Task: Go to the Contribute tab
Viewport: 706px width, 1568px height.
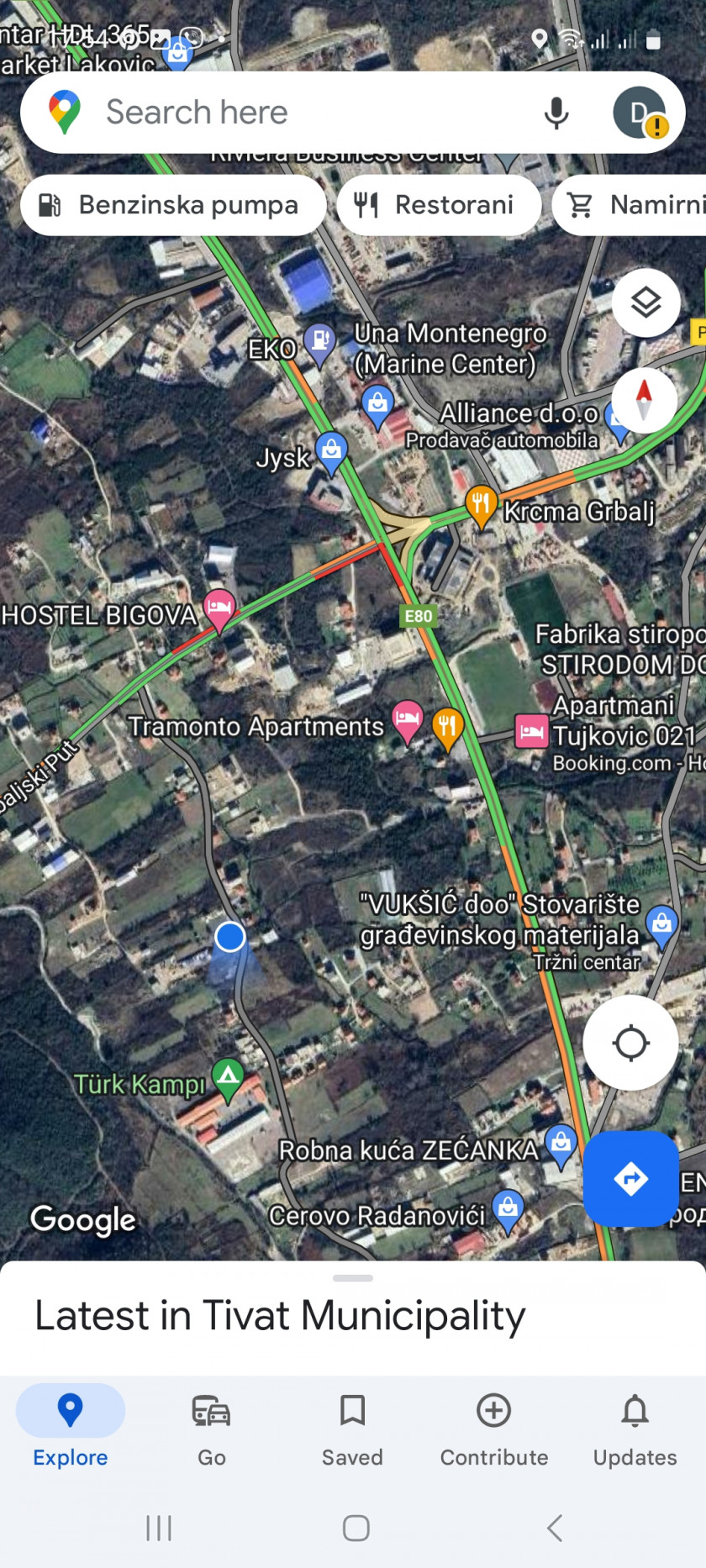Action: pyautogui.click(x=493, y=1427)
